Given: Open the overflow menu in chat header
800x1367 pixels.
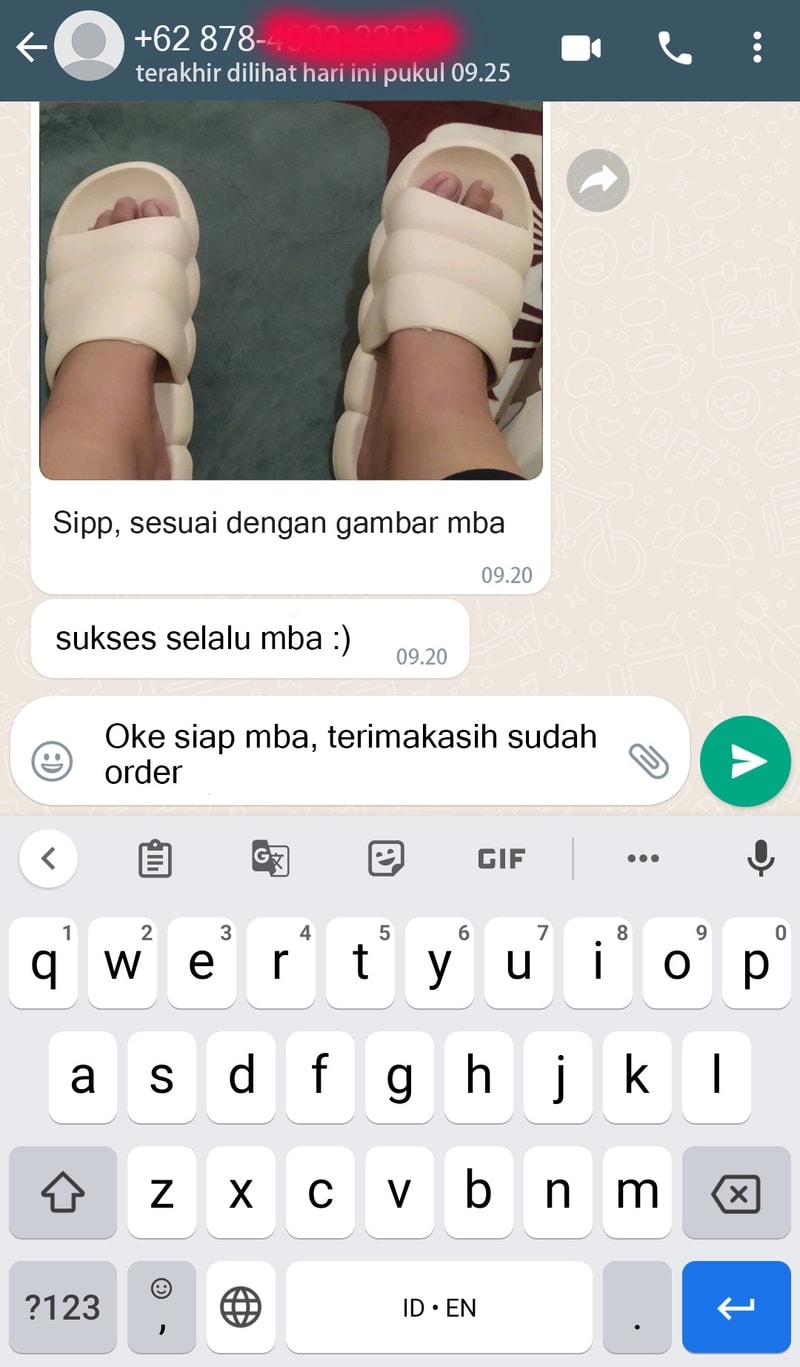Looking at the screenshot, I should click(x=757, y=48).
